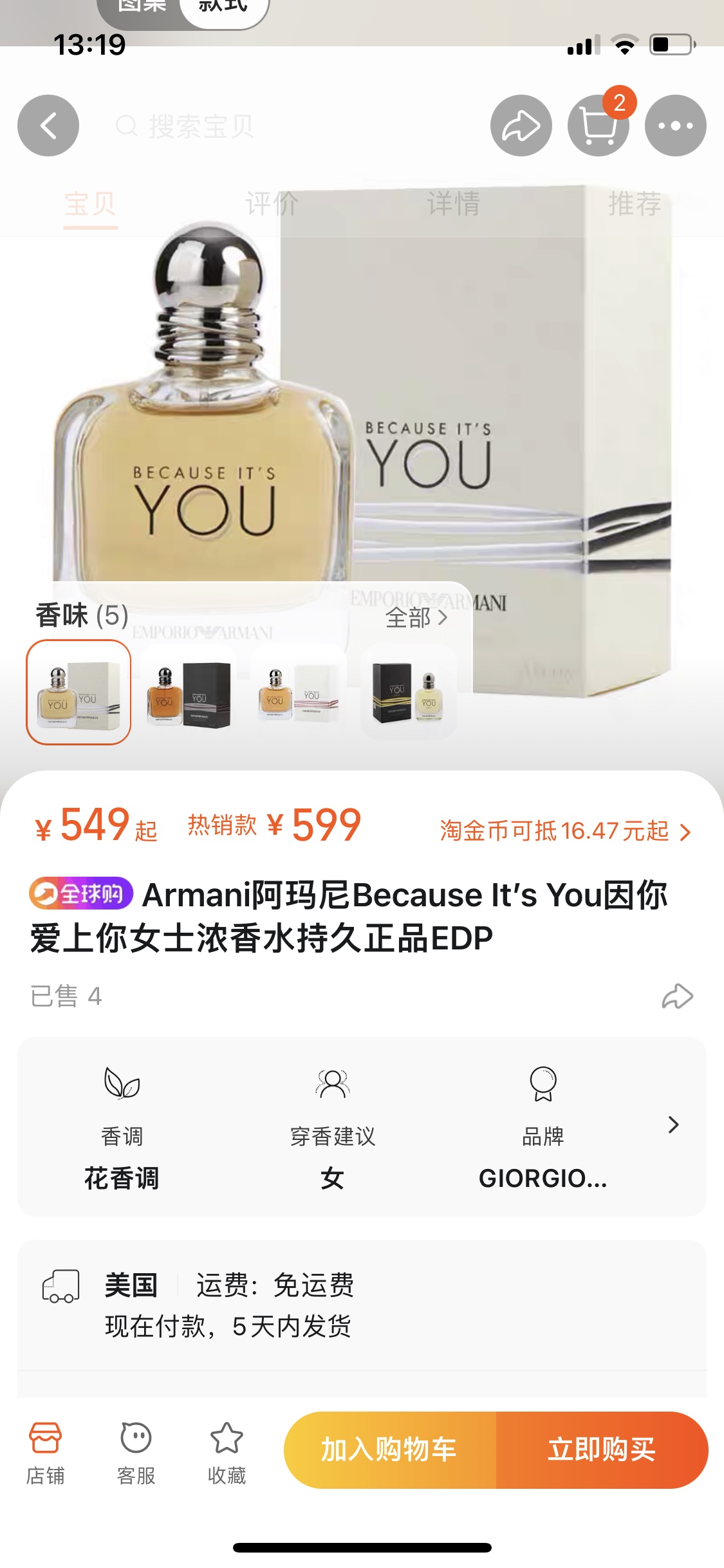The width and height of the screenshot is (724, 1568).
Task: Open the shopping cart
Action: (598, 126)
